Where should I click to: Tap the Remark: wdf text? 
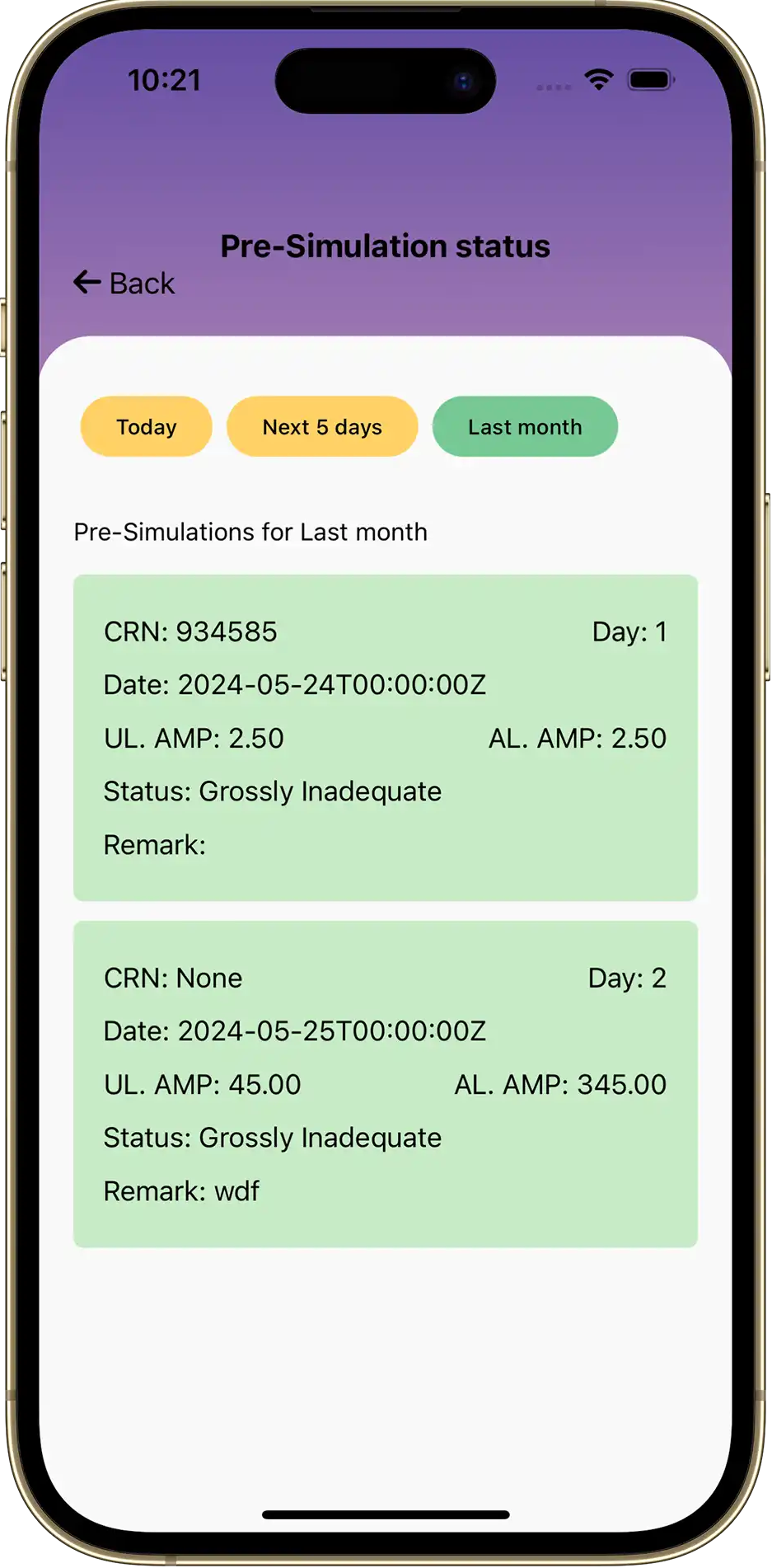coord(180,1190)
